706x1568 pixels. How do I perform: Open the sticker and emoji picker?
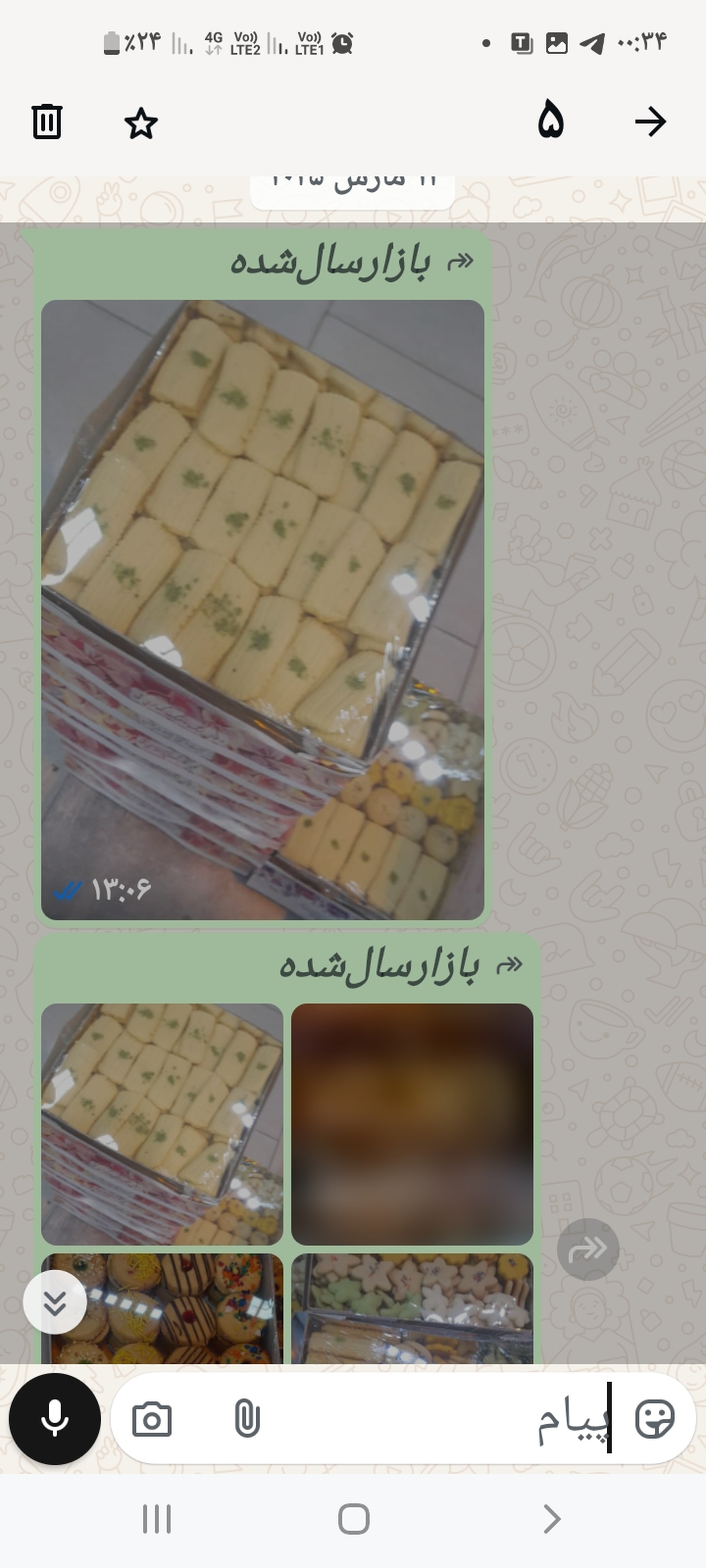(x=654, y=1418)
